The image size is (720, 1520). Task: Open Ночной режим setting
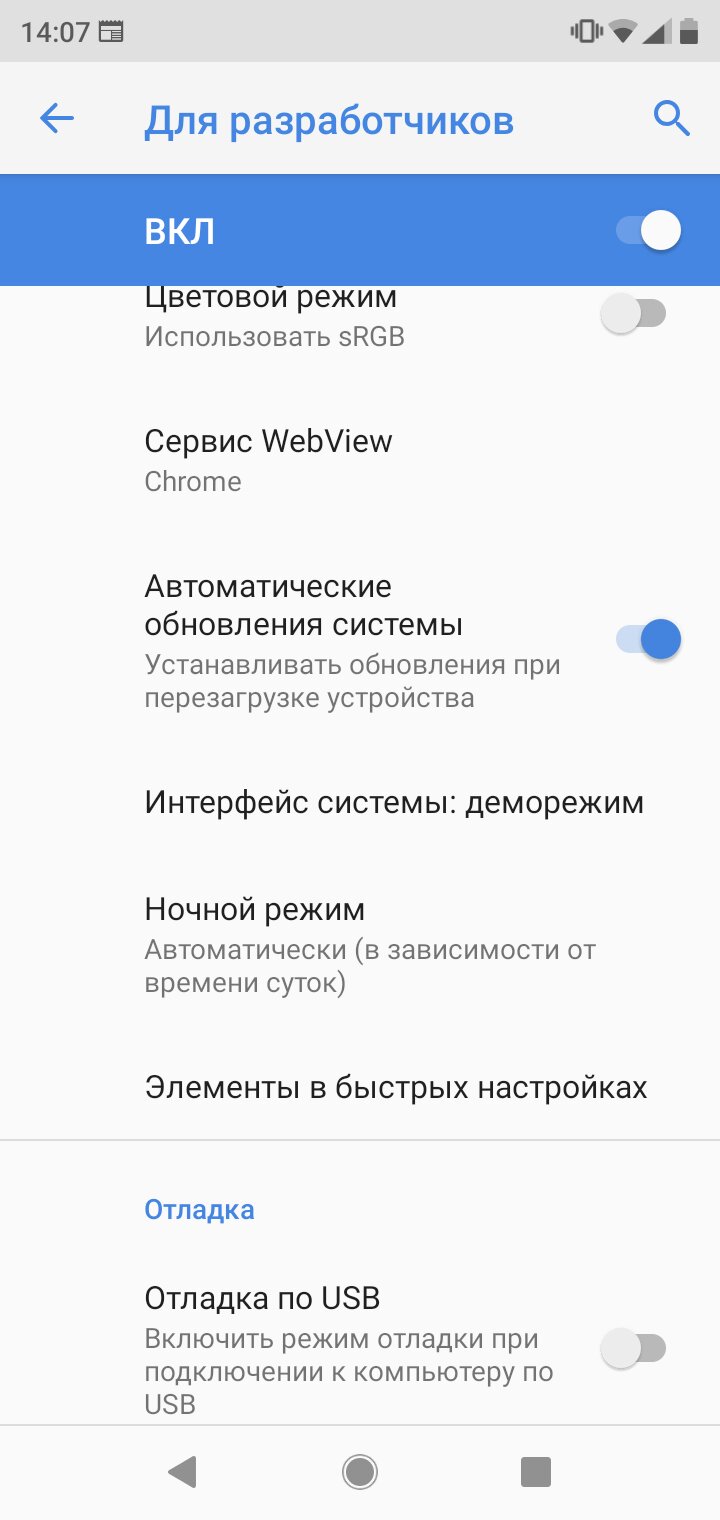pos(360,945)
